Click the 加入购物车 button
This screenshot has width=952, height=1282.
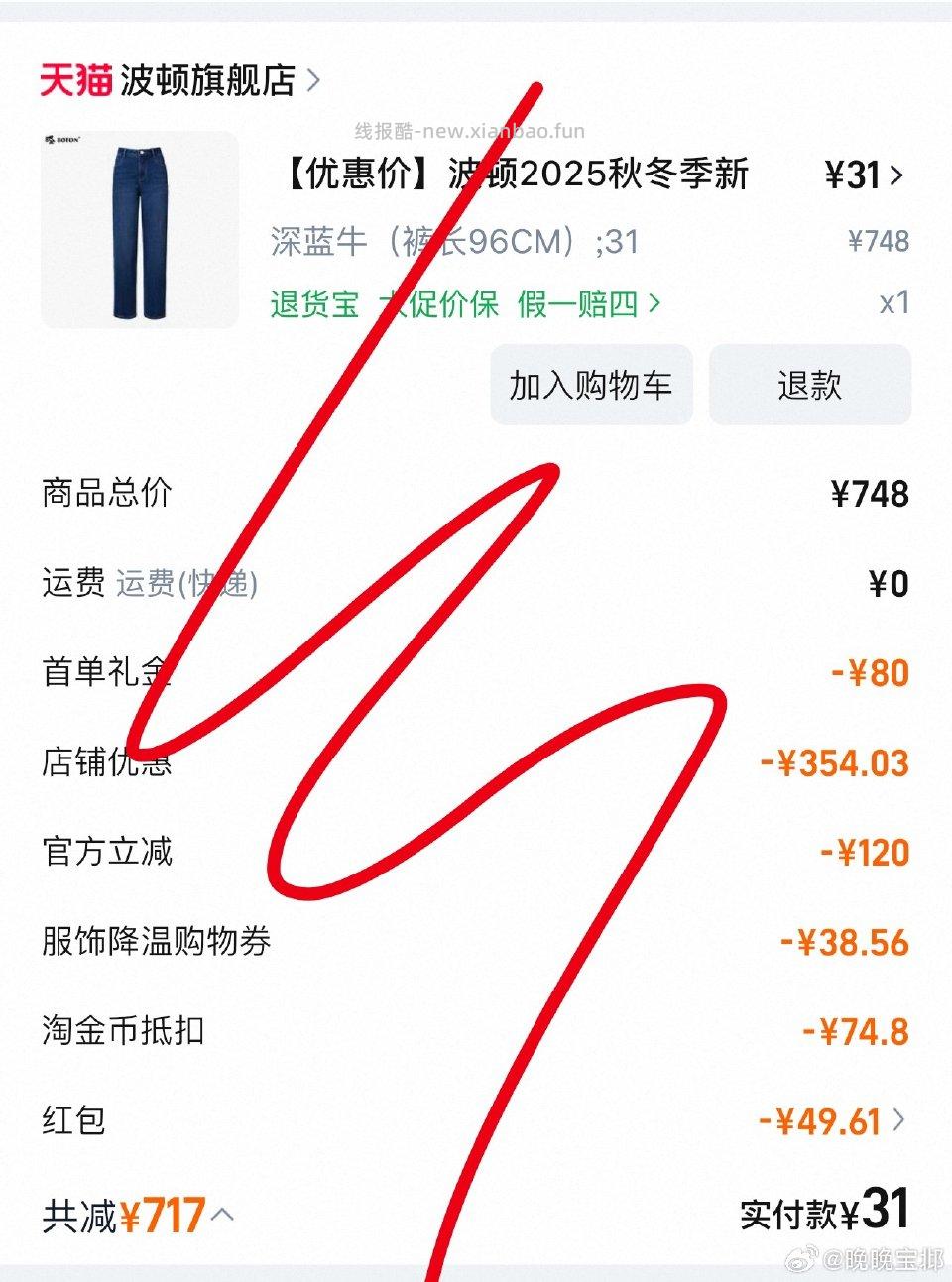[591, 385]
